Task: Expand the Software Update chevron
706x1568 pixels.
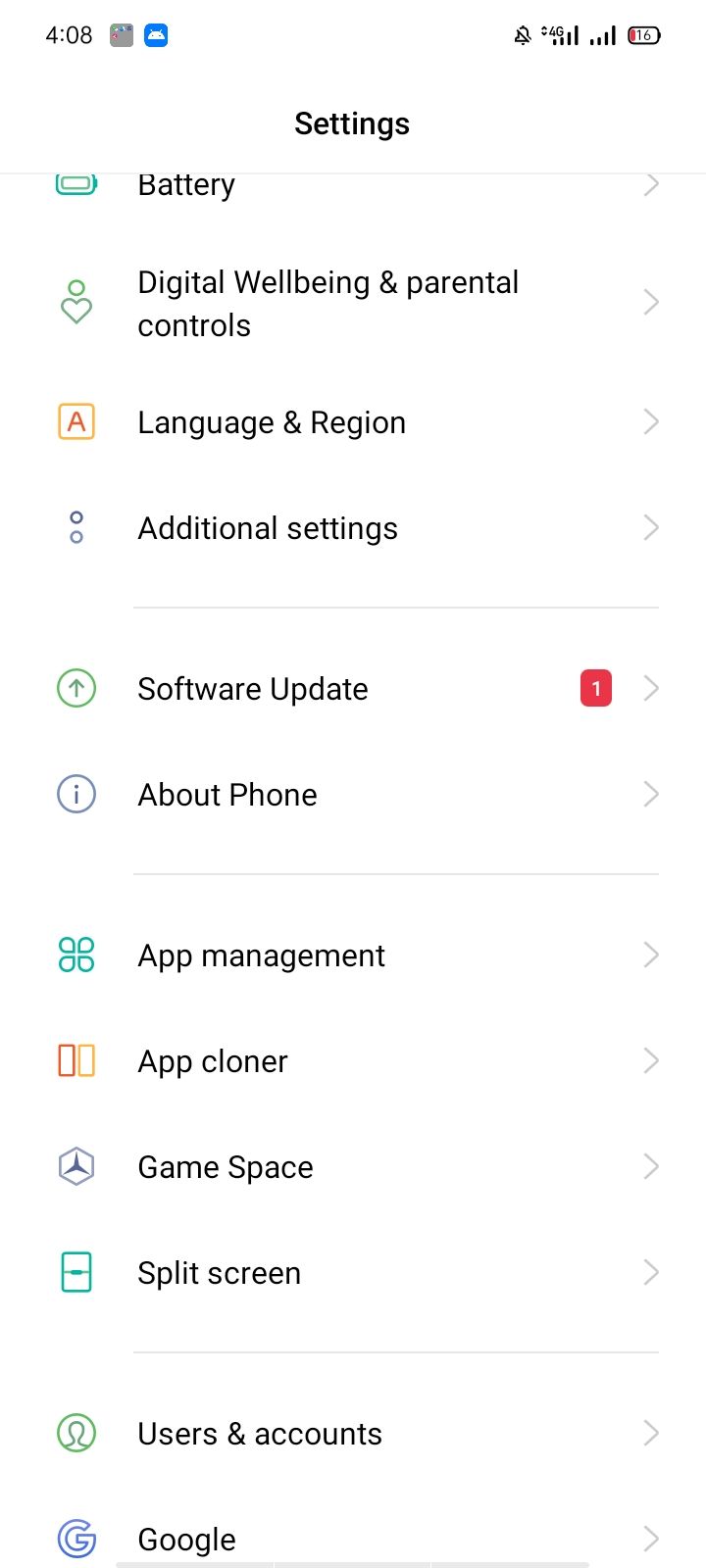Action: [651, 688]
